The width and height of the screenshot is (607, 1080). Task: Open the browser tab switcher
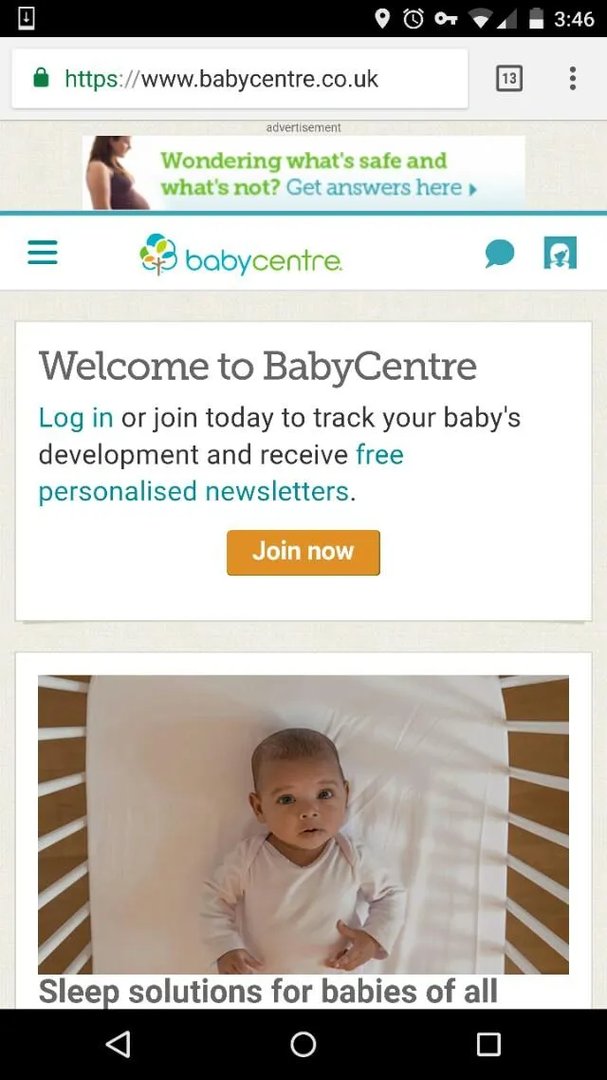point(509,79)
